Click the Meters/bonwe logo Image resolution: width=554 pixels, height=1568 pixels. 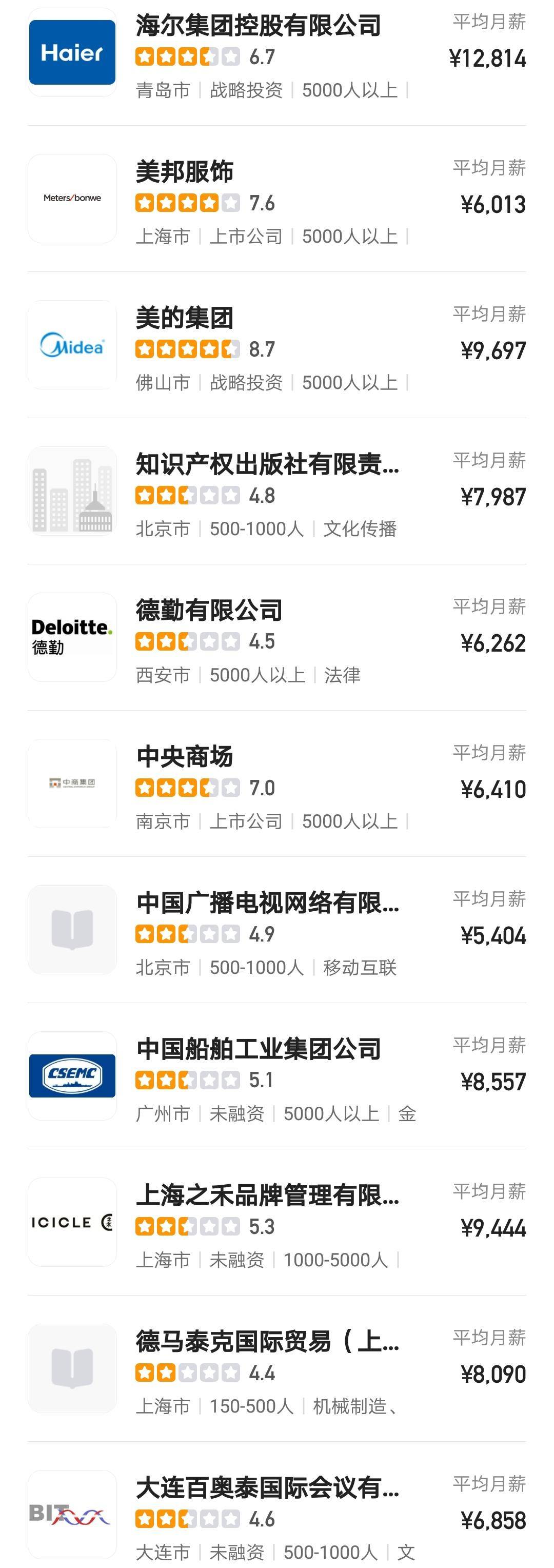pyautogui.click(x=71, y=198)
